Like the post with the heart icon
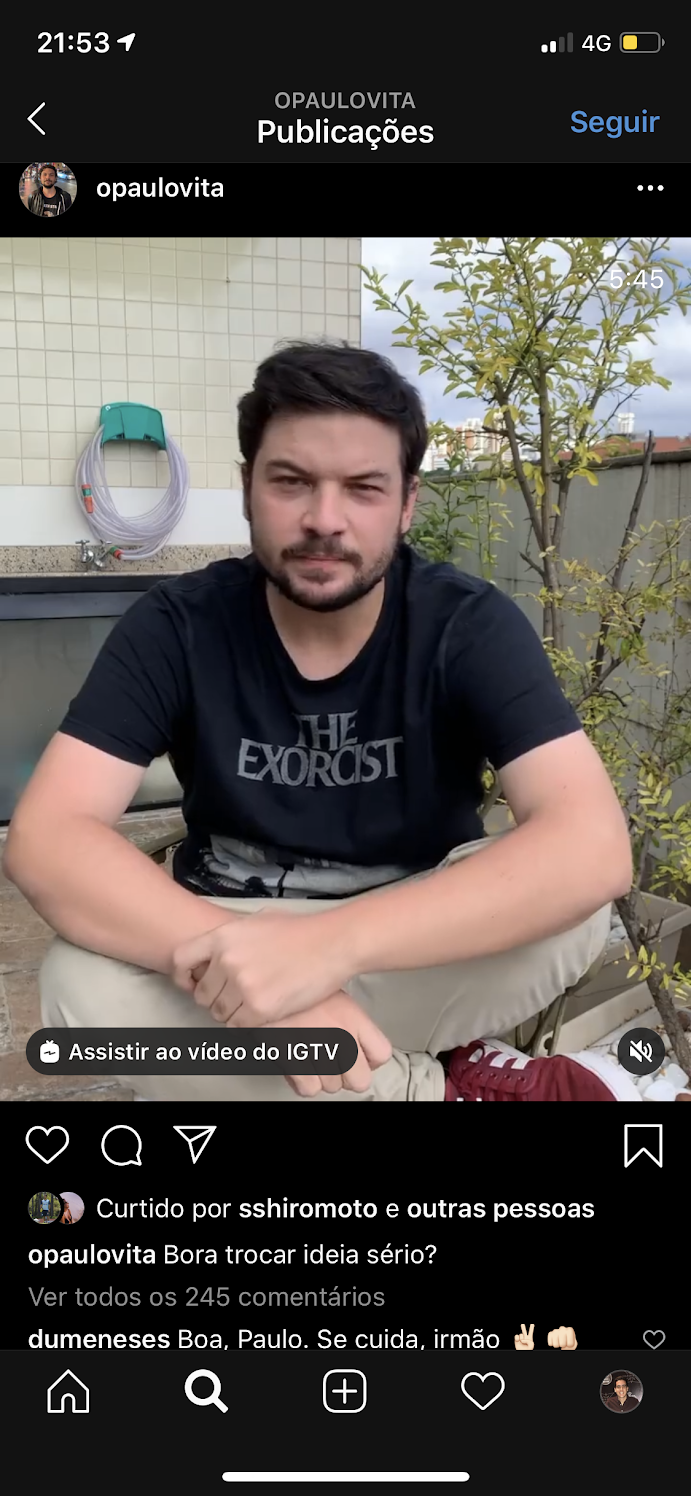 (47, 1145)
